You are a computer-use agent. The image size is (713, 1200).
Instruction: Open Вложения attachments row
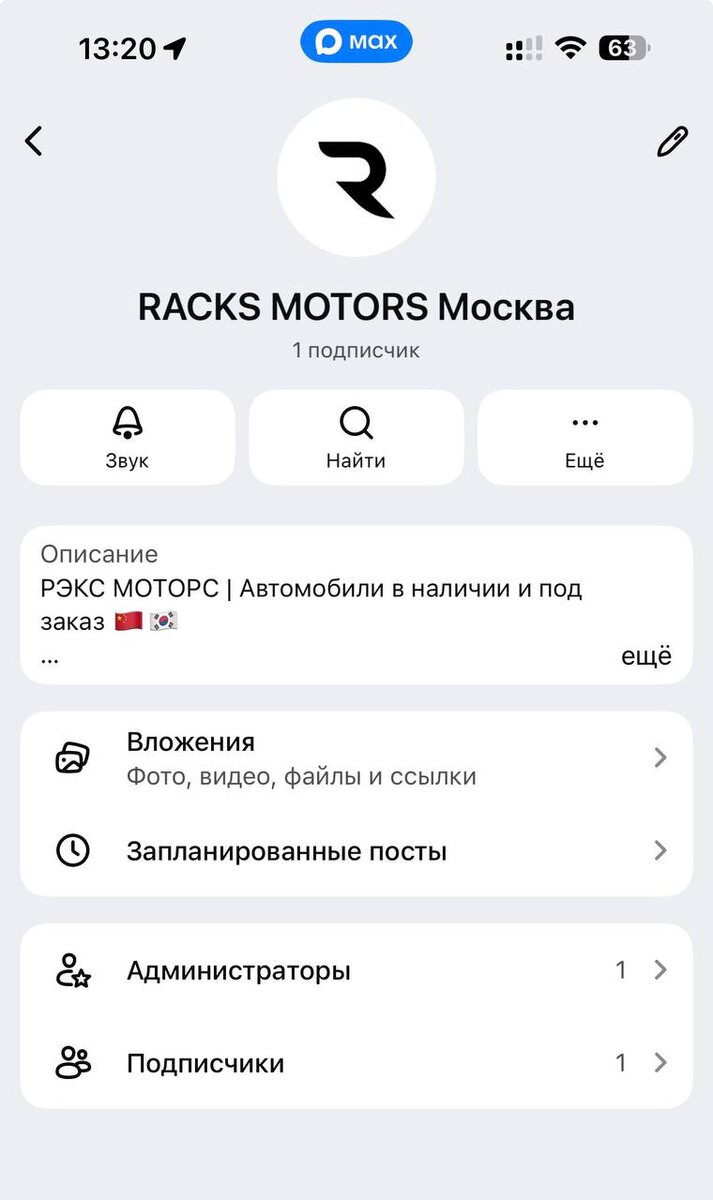[356, 758]
